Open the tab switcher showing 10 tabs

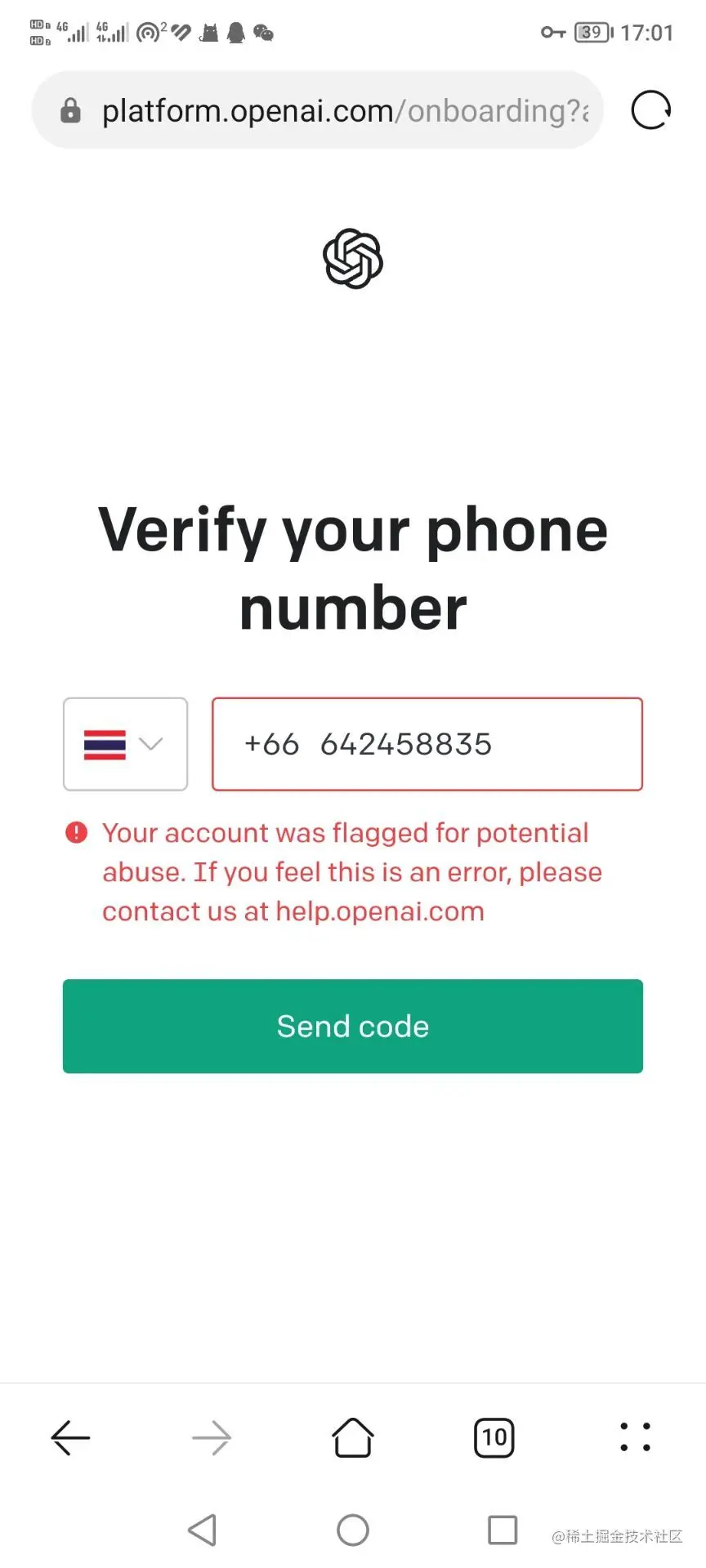coord(494,1437)
